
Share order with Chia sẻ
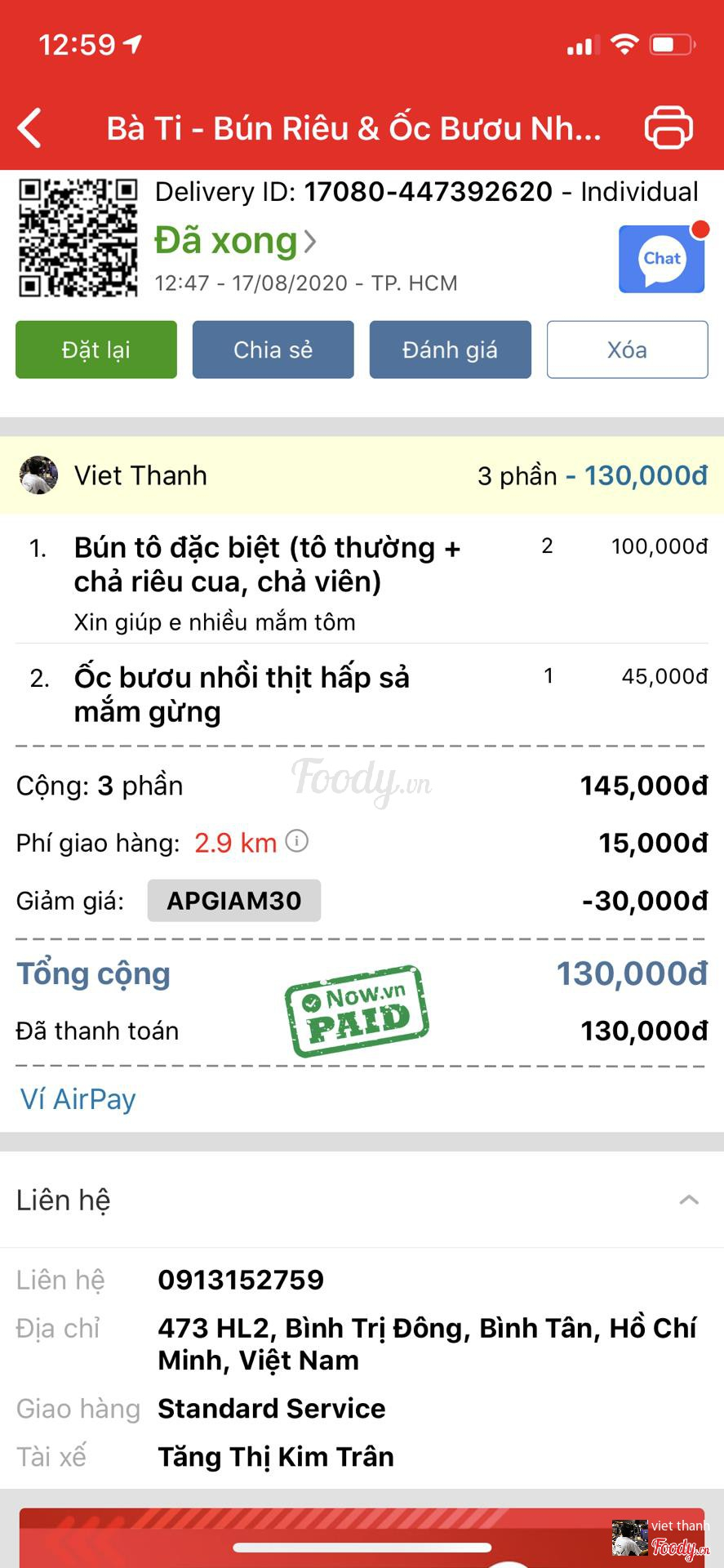tap(273, 350)
